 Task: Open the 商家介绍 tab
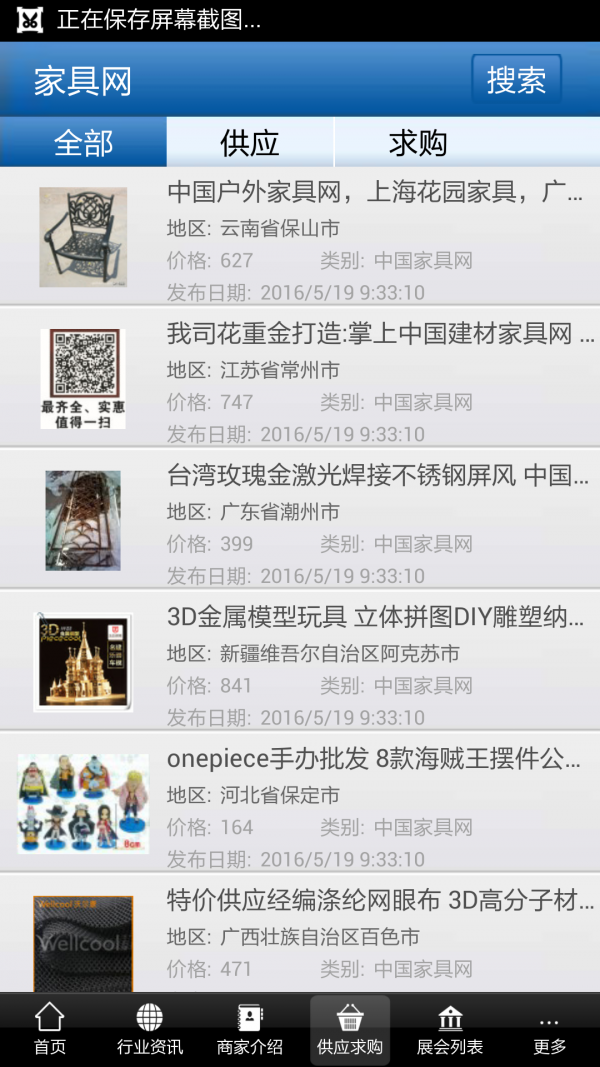(250, 1030)
